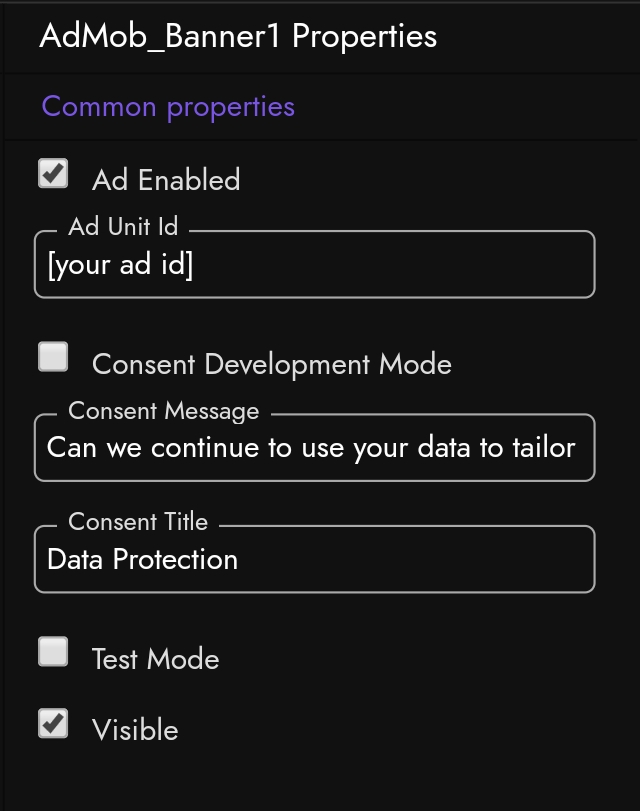This screenshot has height=811, width=640.
Task: Uncheck the Visible checkbox
Action: coord(53,723)
